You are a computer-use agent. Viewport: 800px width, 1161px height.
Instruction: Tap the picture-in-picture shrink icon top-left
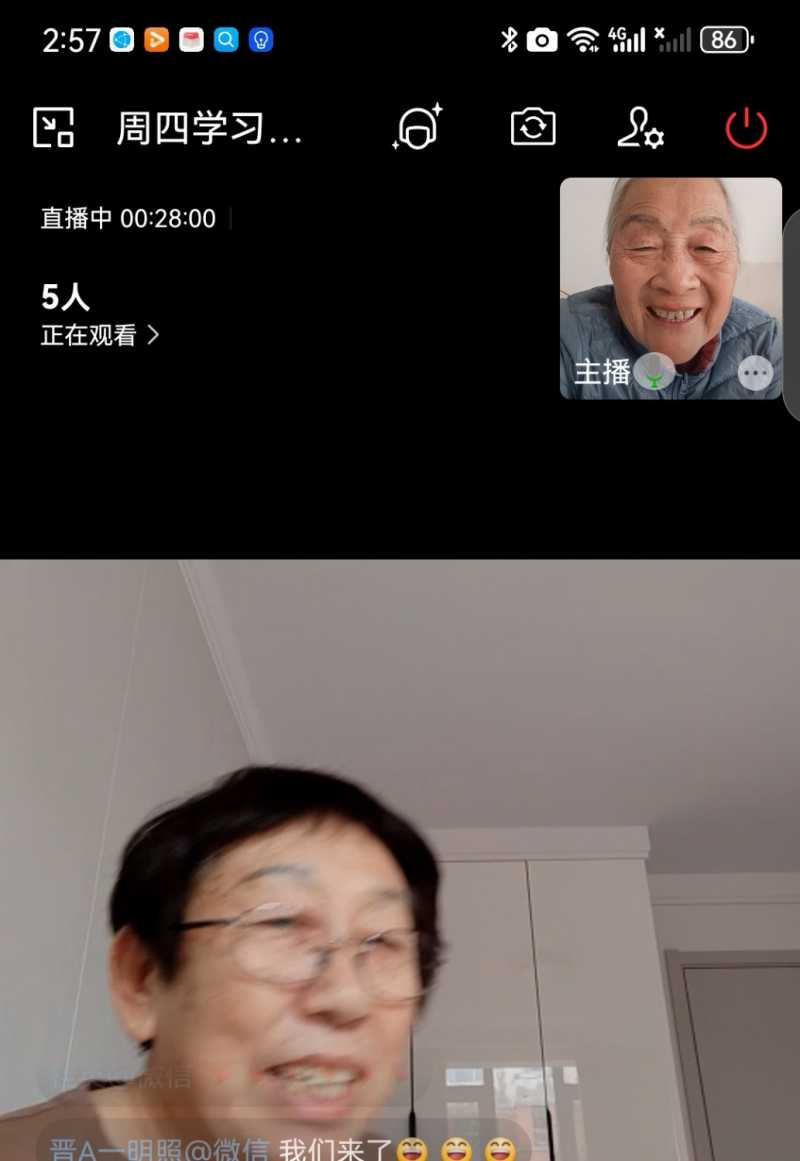click(x=54, y=128)
